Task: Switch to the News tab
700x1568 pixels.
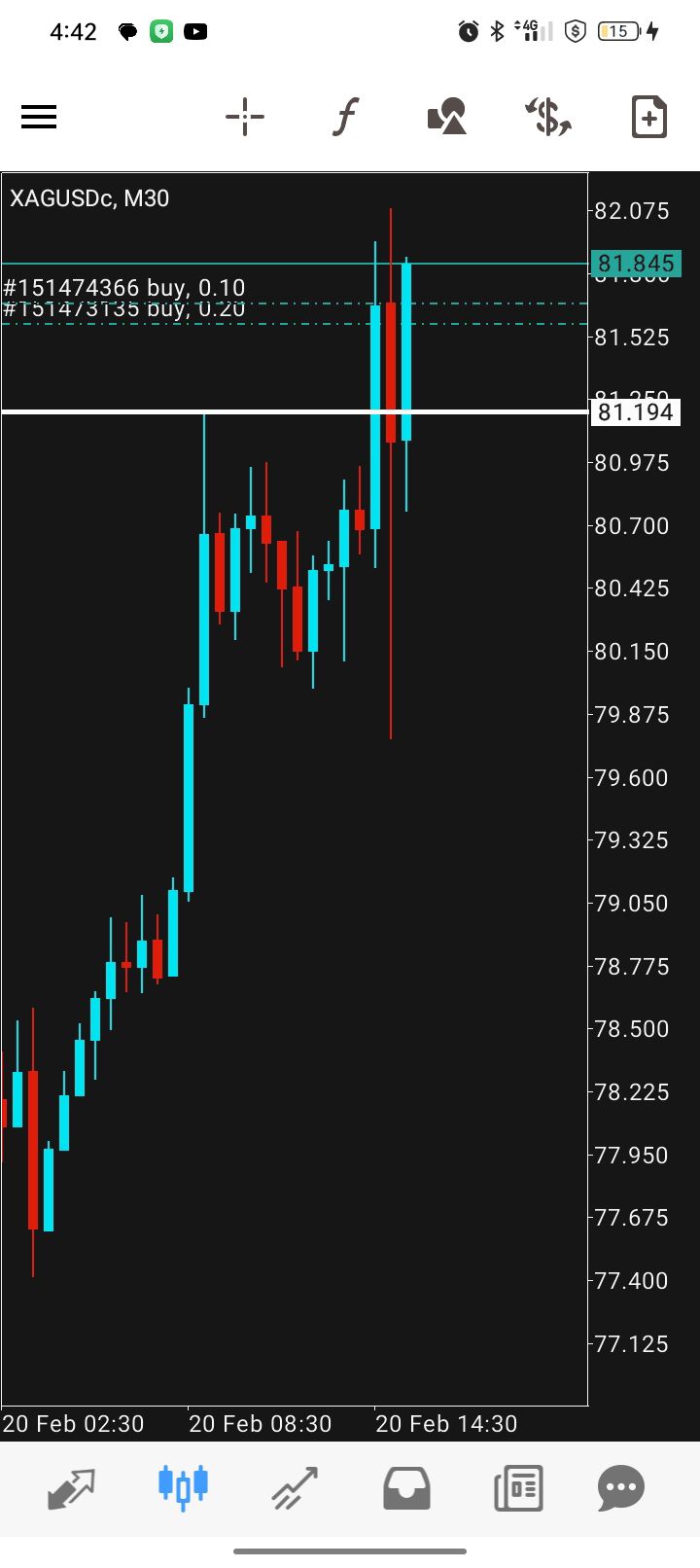Action: 518,1488
